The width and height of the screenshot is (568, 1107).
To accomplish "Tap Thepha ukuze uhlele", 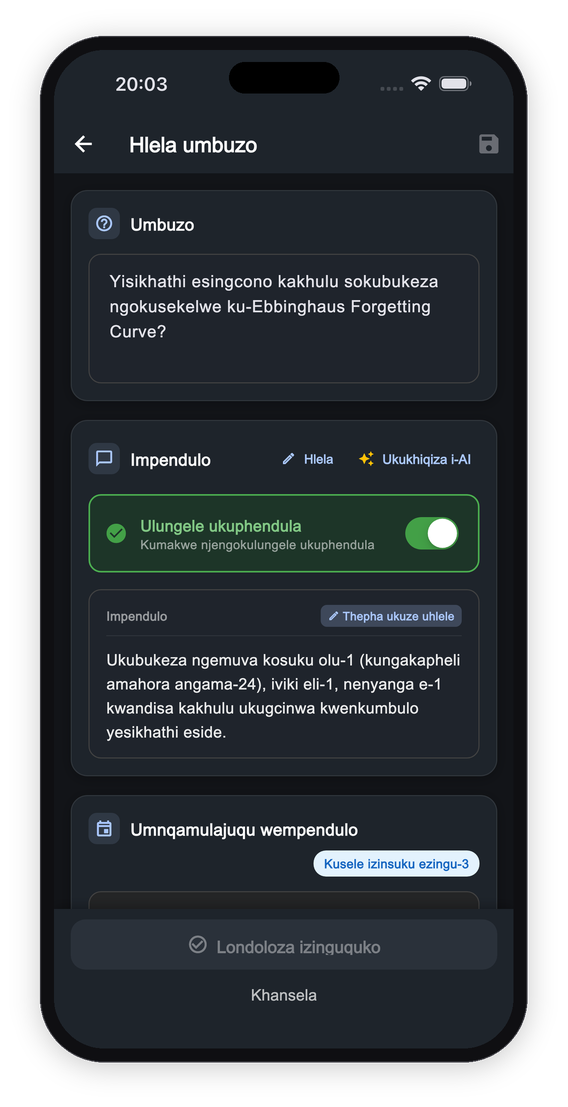I will point(391,616).
